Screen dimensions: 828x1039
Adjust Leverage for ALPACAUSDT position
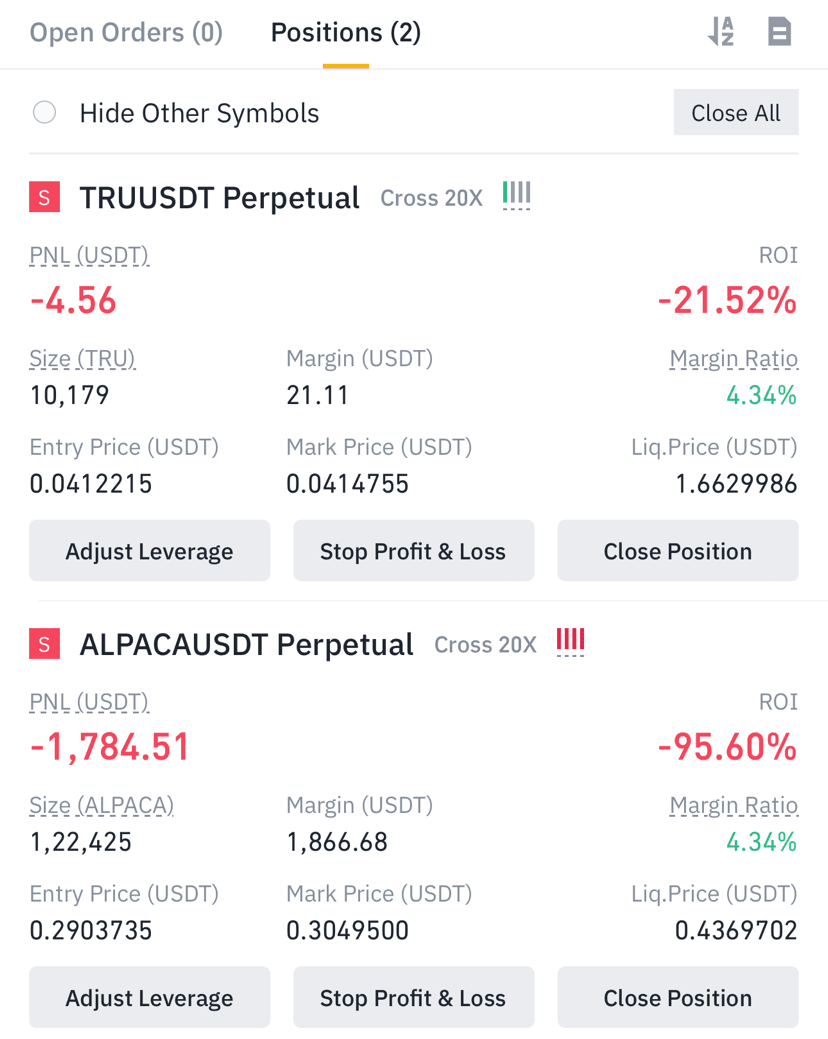coord(149,997)
